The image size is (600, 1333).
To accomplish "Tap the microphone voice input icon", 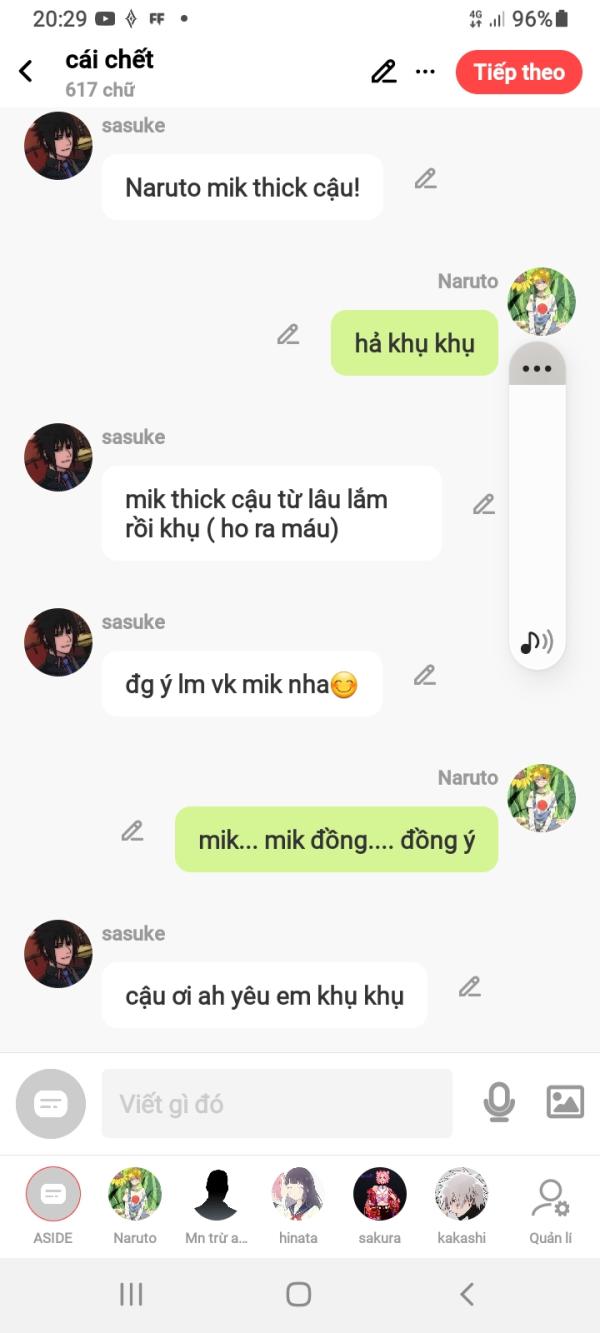I will (x=499, y=1103).
